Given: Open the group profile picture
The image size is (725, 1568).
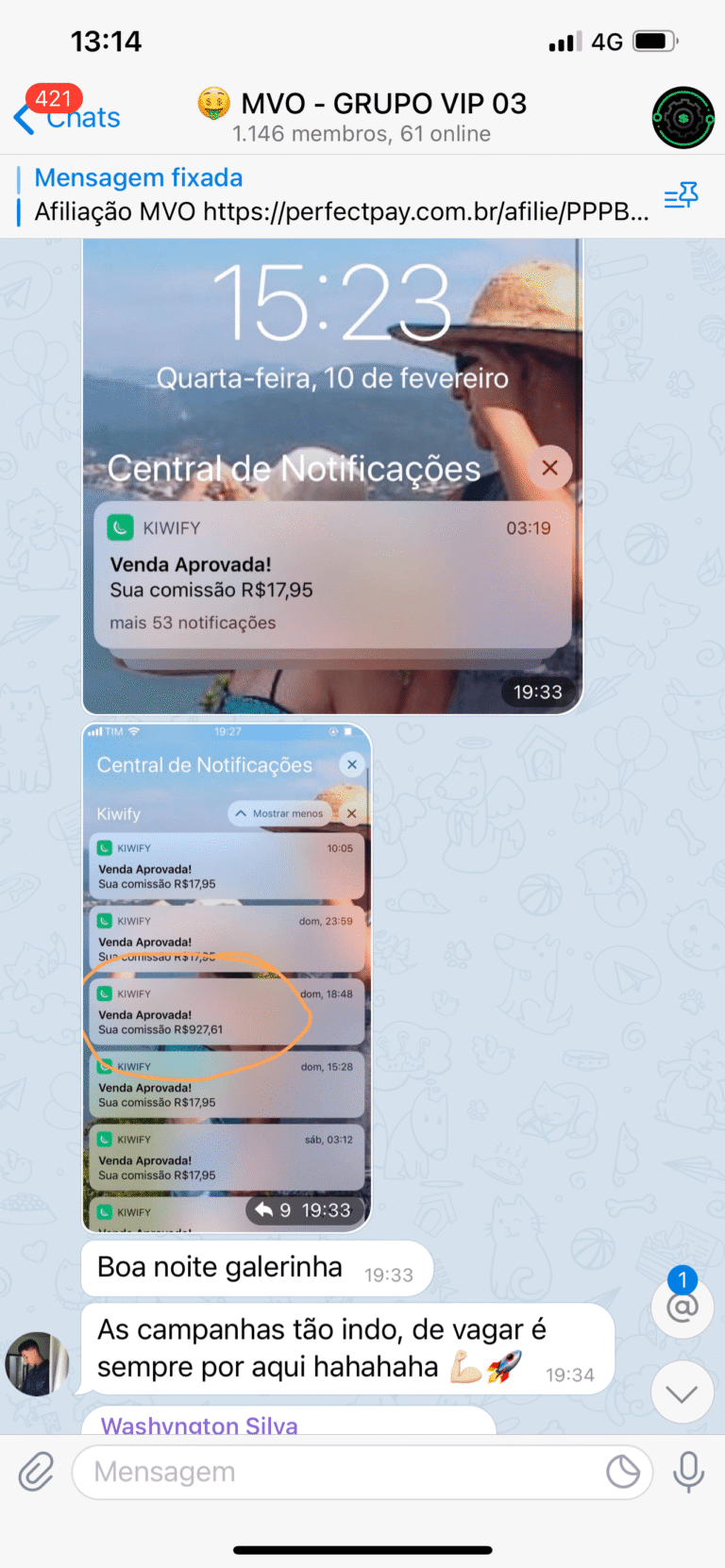Looking at the screenshot, I should click(683, 118).
